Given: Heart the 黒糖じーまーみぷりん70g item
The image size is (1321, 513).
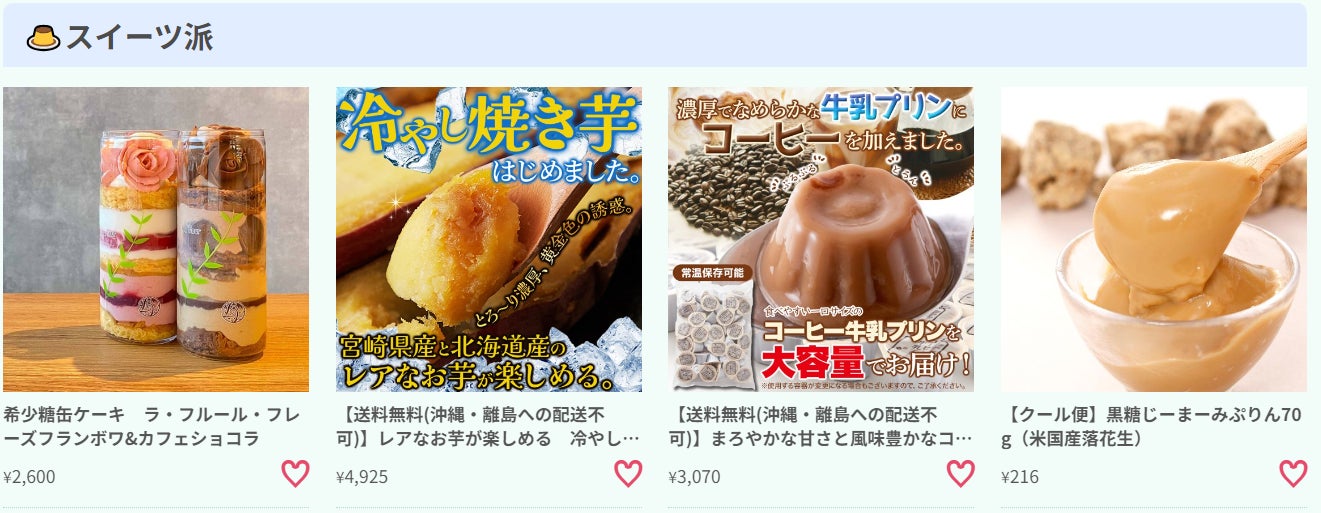Looking at the screenshot, I should pyautogui.click(x=1293, y=473).
